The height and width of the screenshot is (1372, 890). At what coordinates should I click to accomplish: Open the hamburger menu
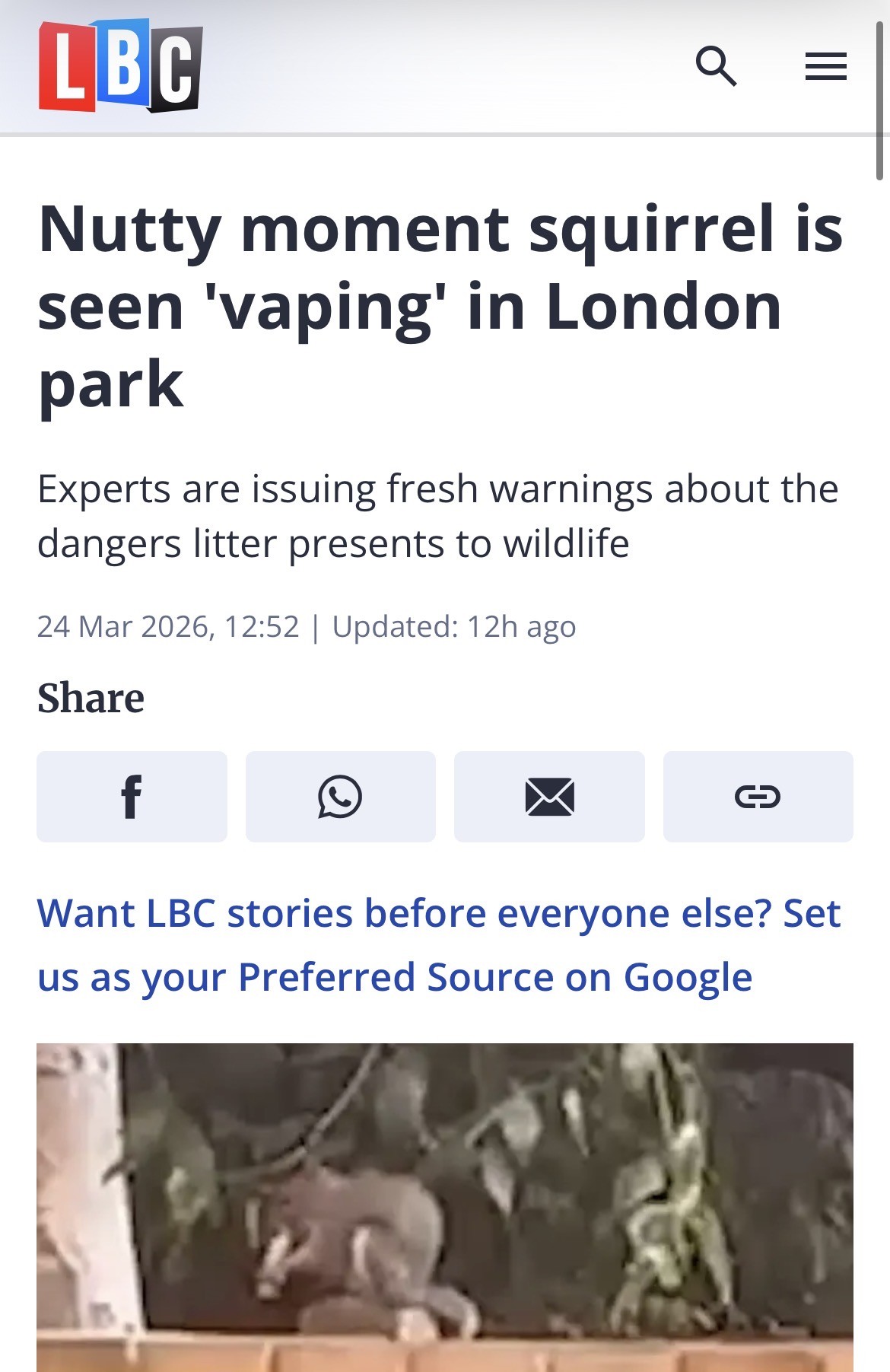click(x=825, y=66)
